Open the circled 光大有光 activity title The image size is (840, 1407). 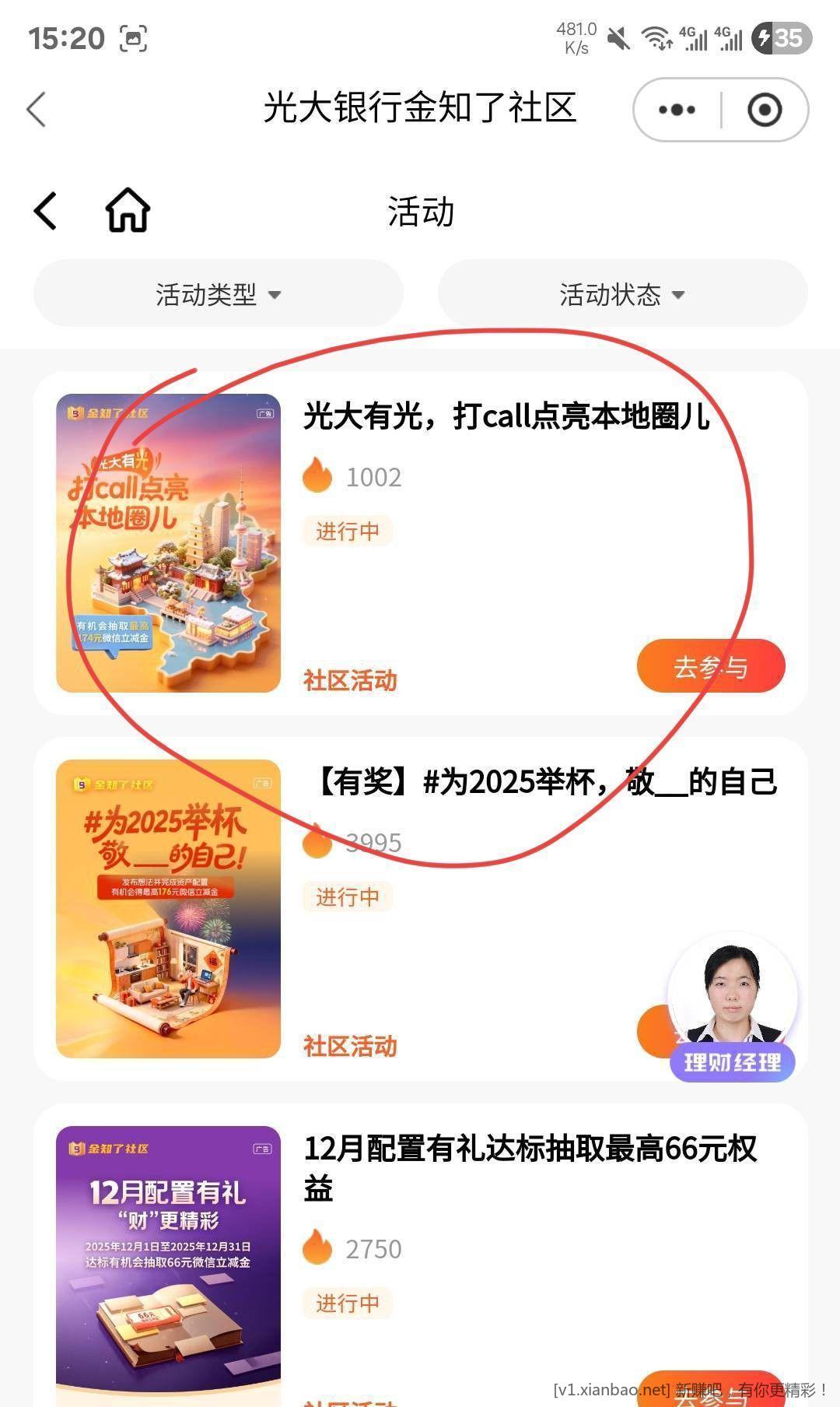[x=506, y=419]
